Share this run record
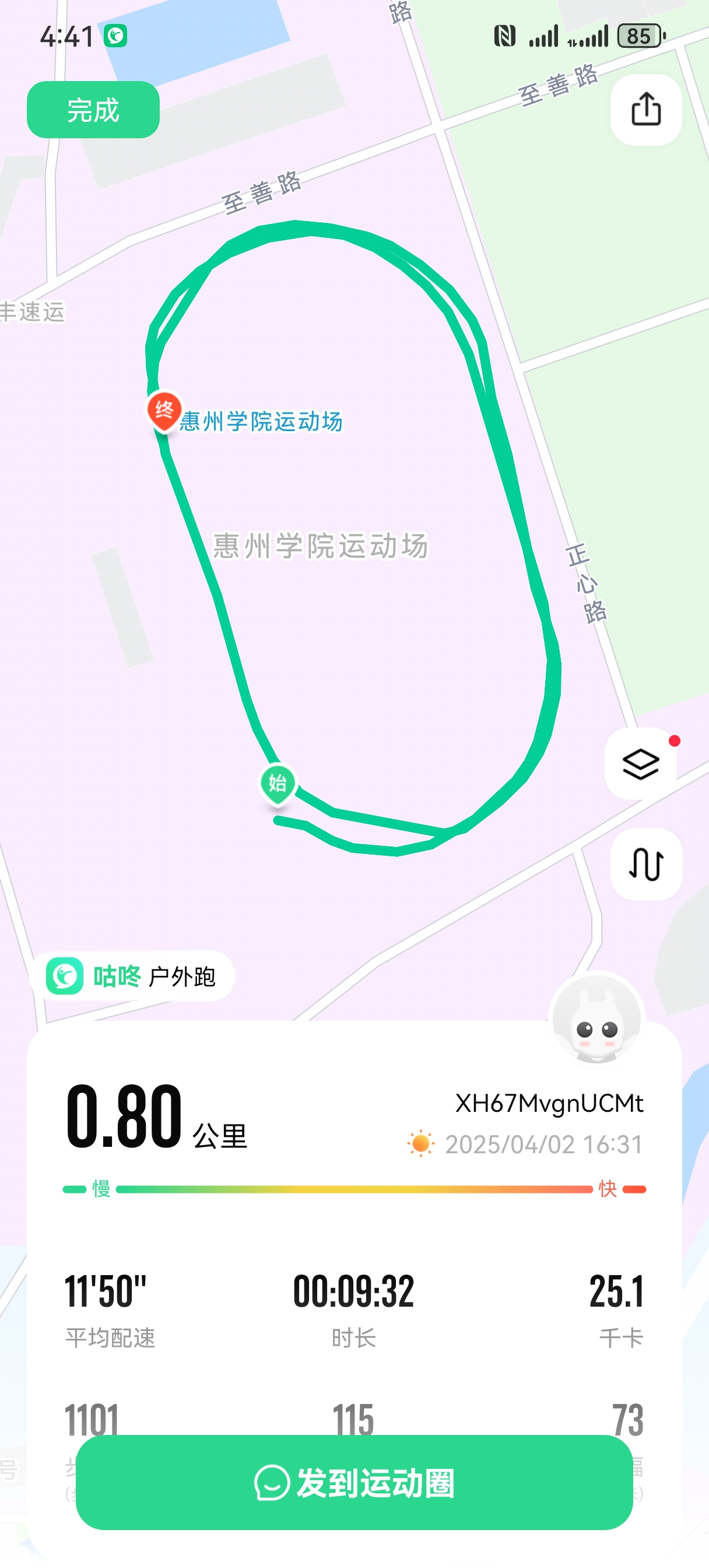 tap(645, 110)
